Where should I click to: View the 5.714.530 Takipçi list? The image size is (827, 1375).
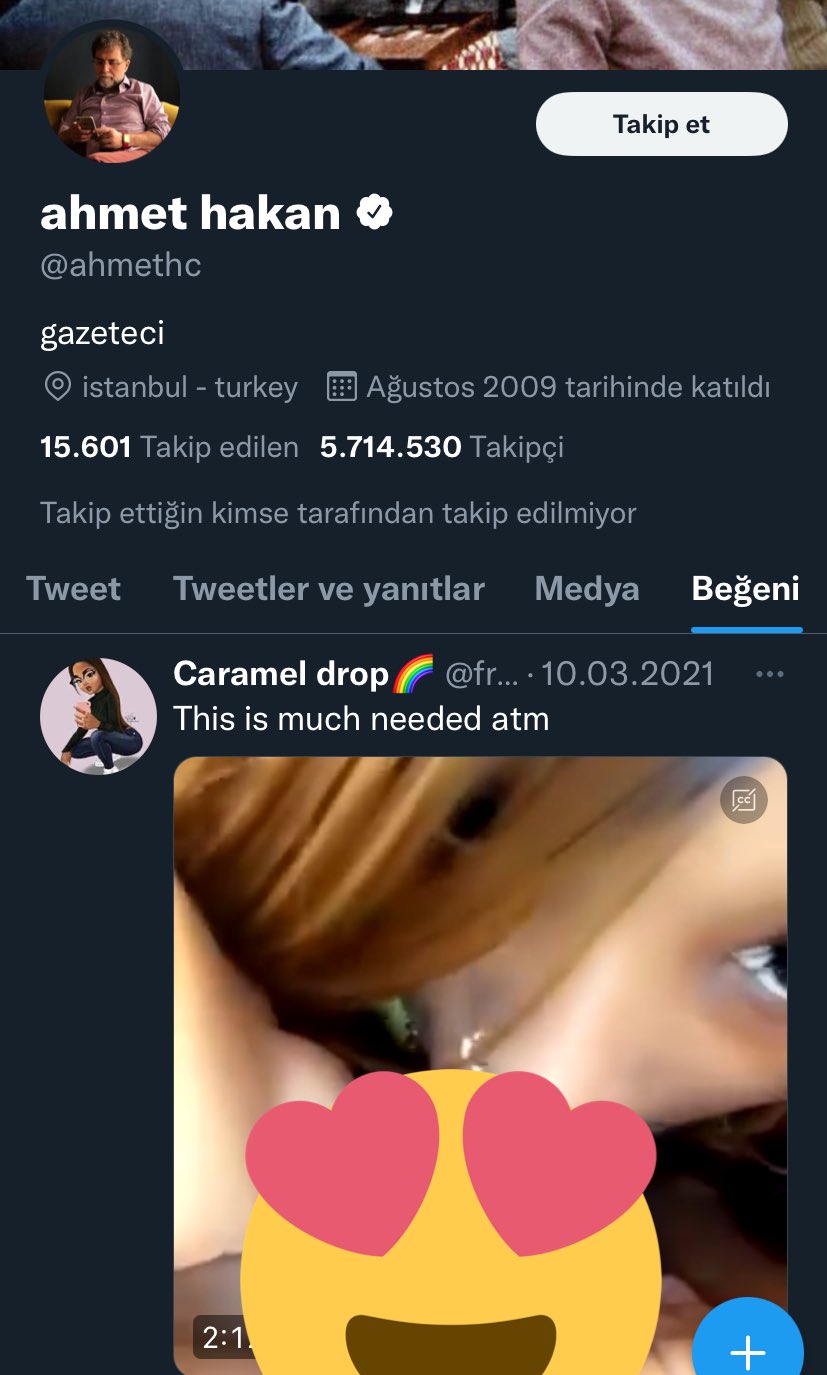(441, 447)
